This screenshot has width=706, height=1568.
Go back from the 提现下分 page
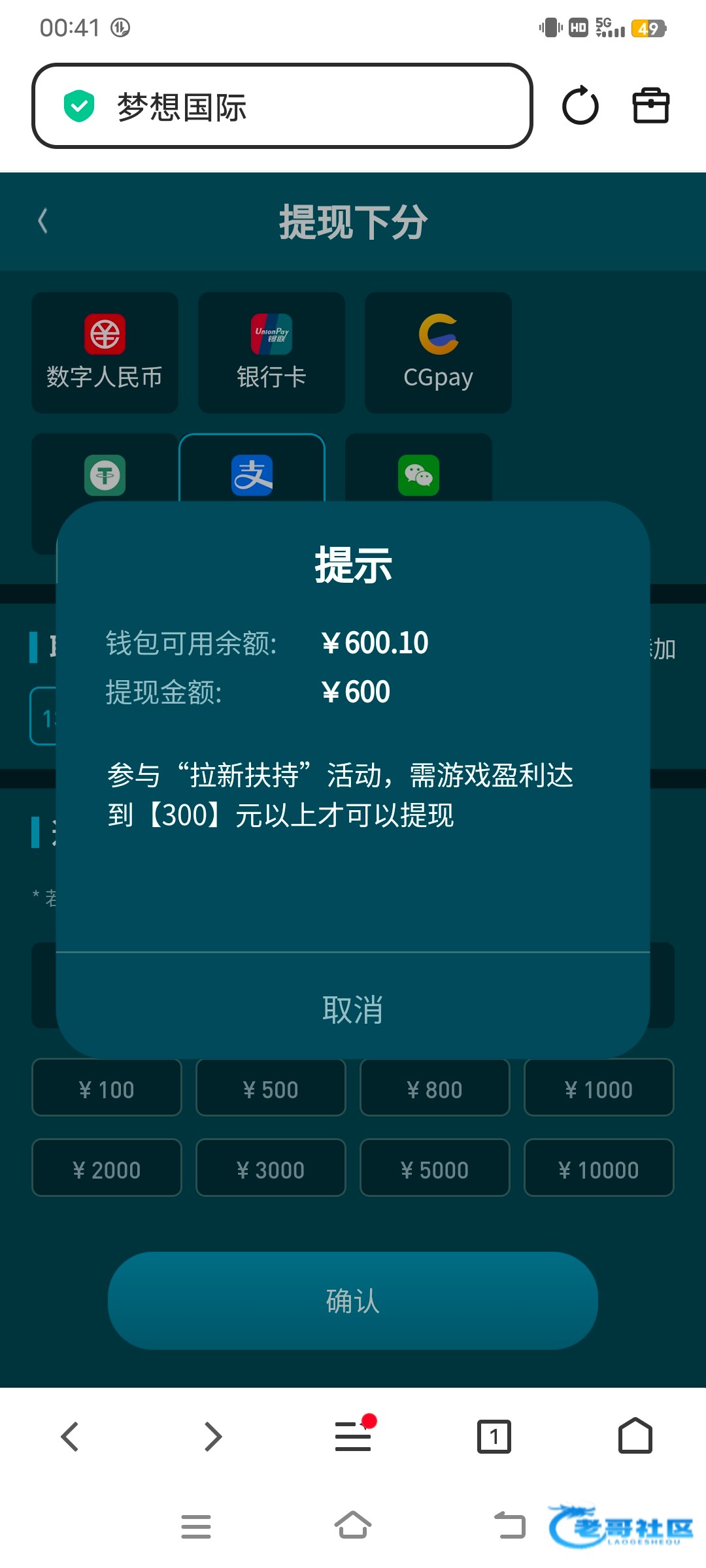point(43,221)
